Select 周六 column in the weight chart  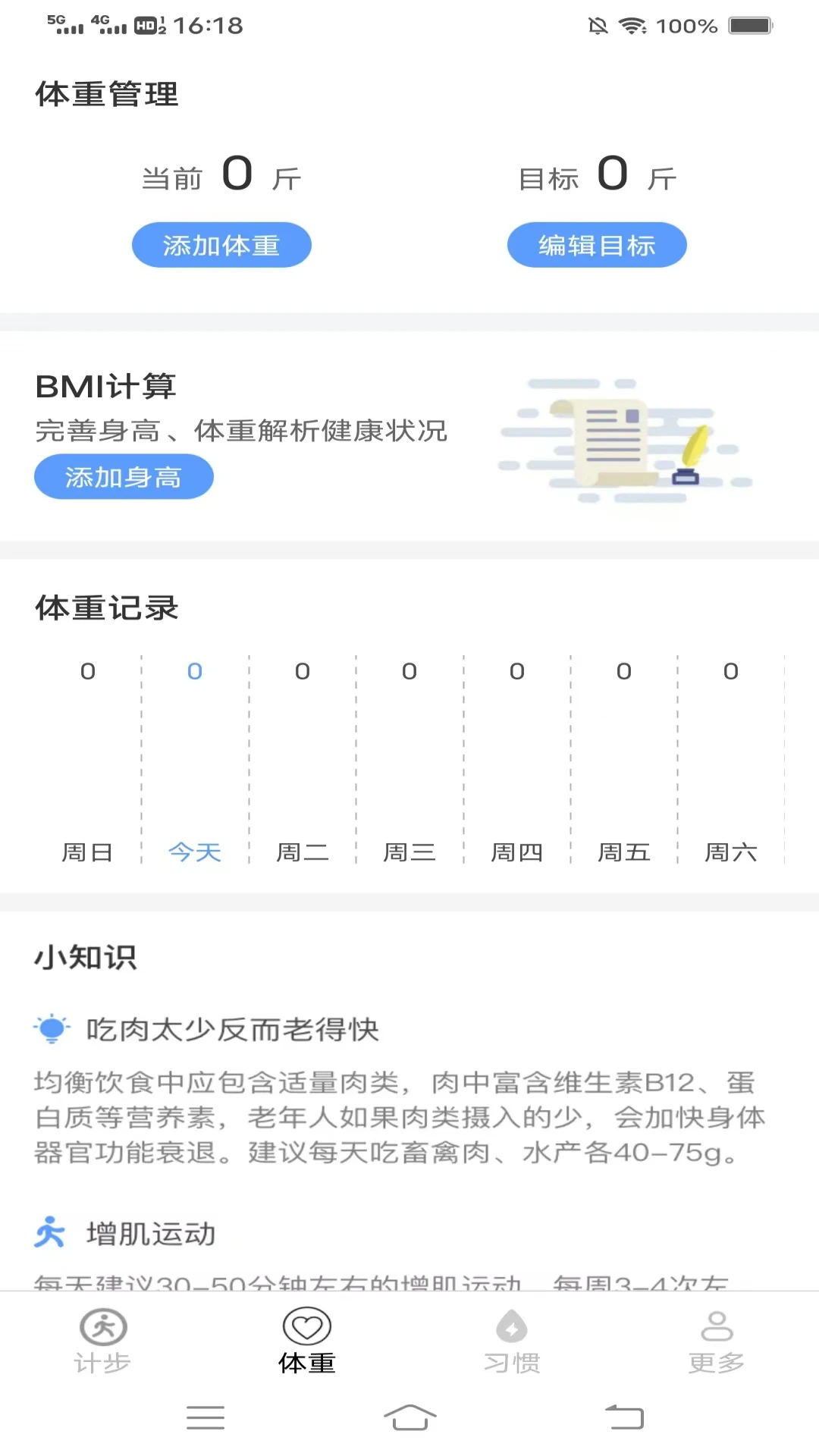click(x=730, y=852)
